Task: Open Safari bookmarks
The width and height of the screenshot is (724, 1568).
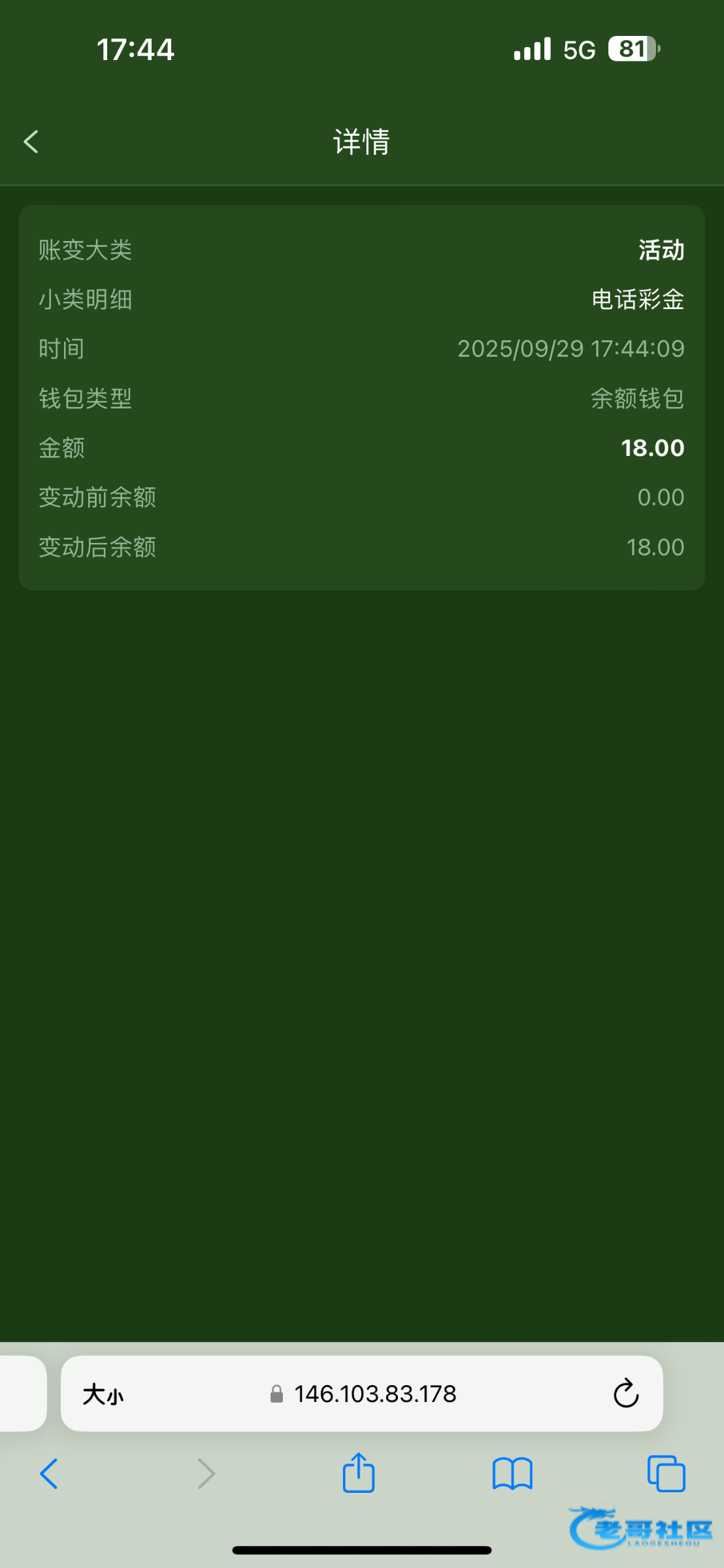Action: click(x=512, y=1474)
